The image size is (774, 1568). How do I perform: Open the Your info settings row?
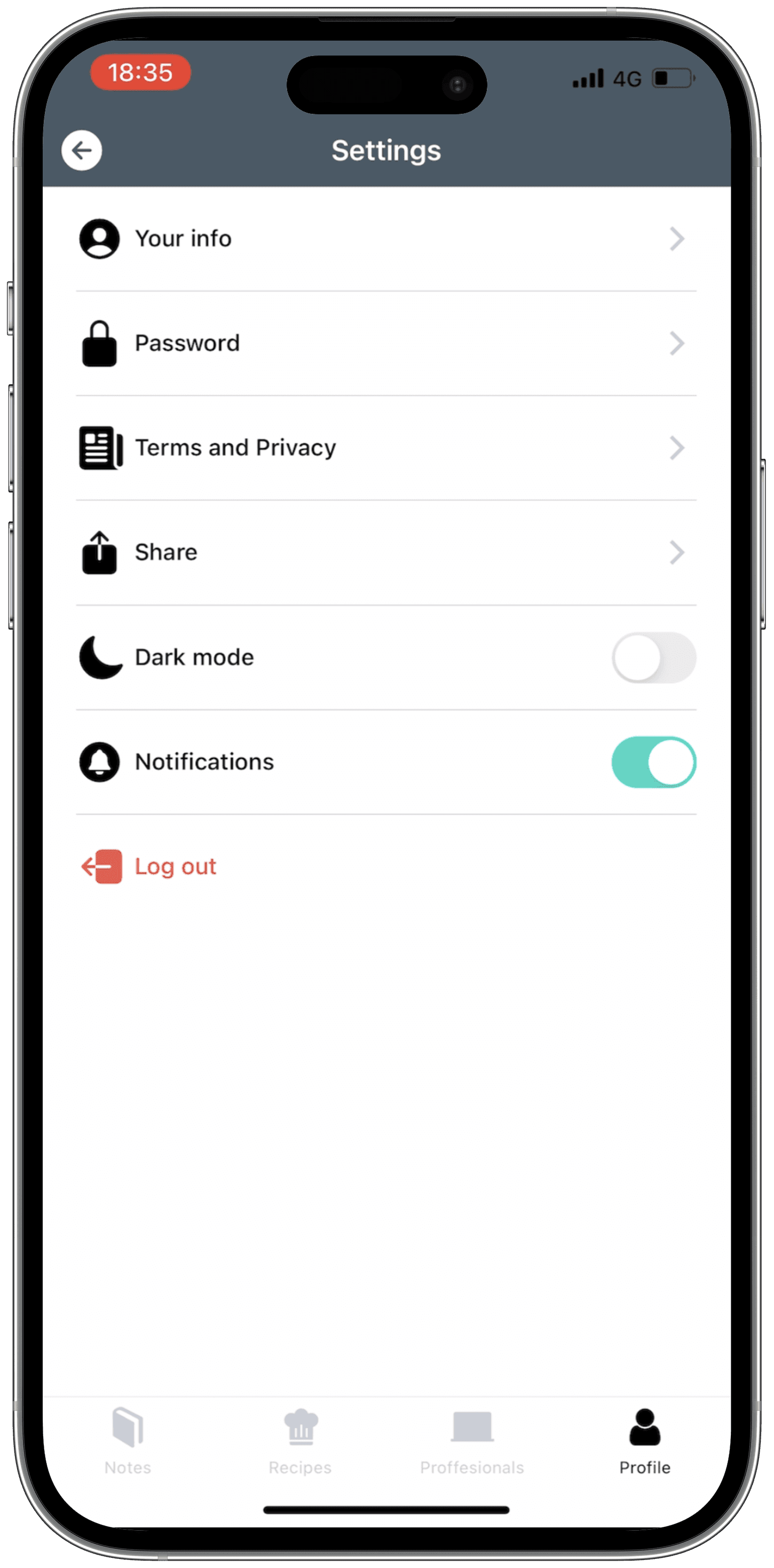[386, 239]
